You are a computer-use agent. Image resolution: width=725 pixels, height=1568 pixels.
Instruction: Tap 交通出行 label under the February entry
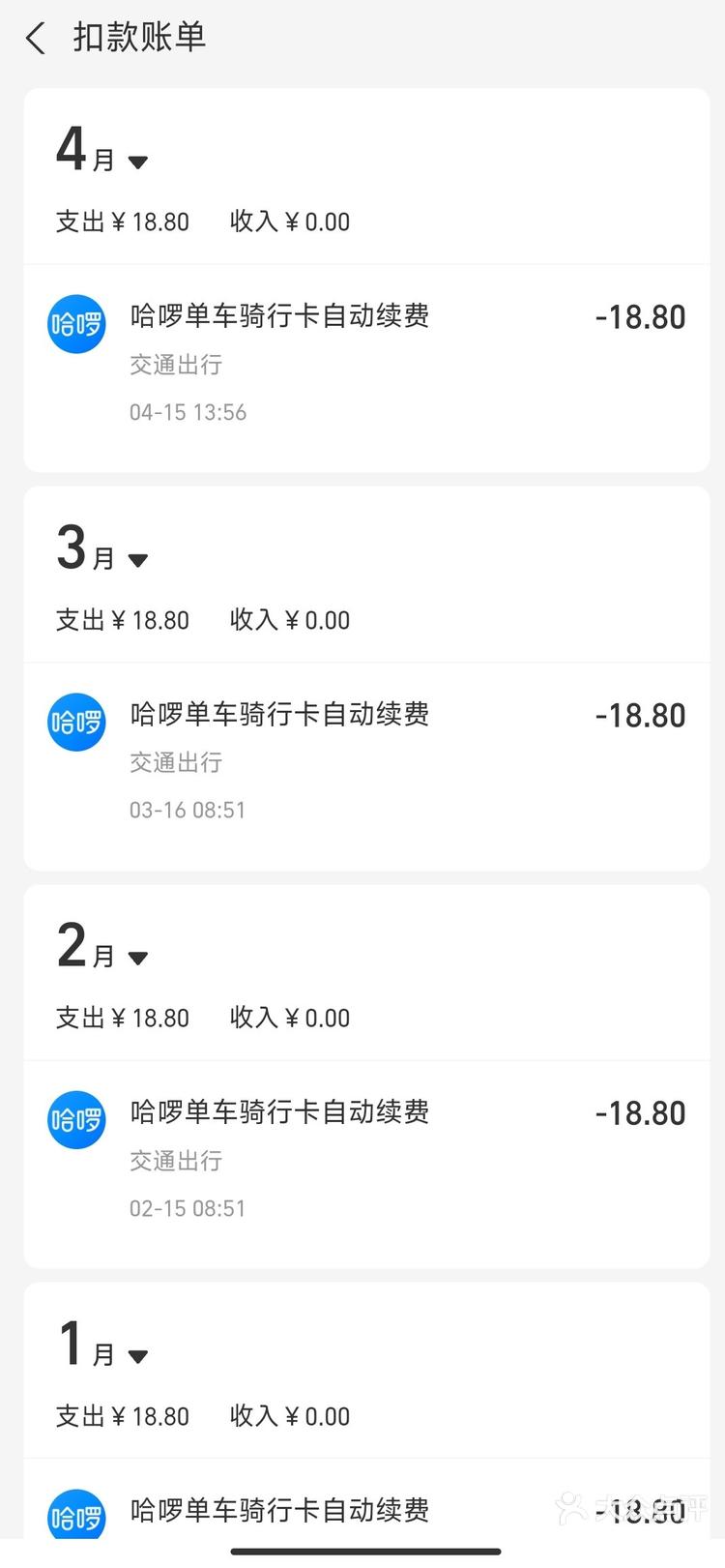(175, 1161)
